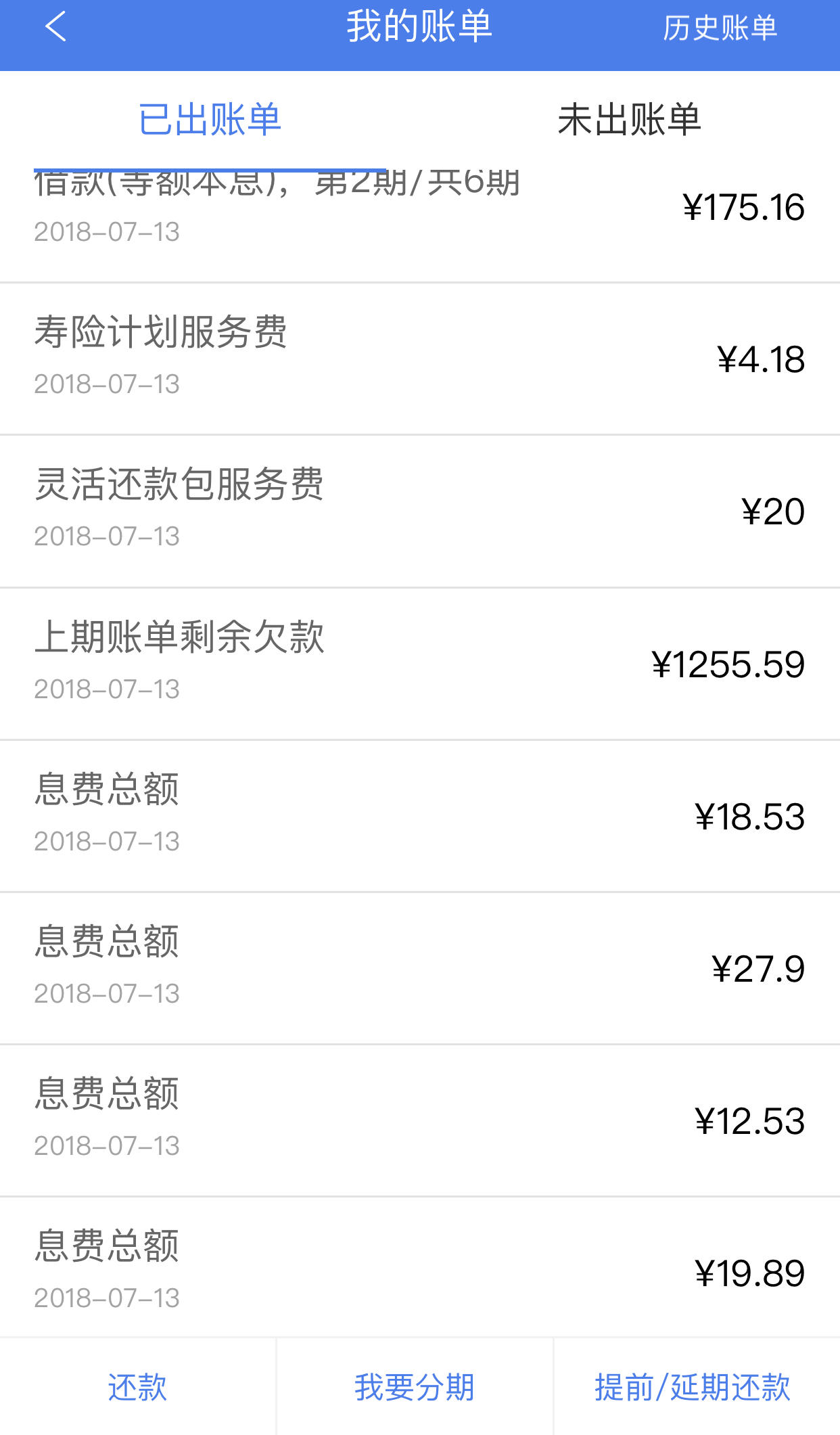This screenshot has height=1435, width=840.
Task: Open 提前/延期还款 option
Action: coord(693,1387)
